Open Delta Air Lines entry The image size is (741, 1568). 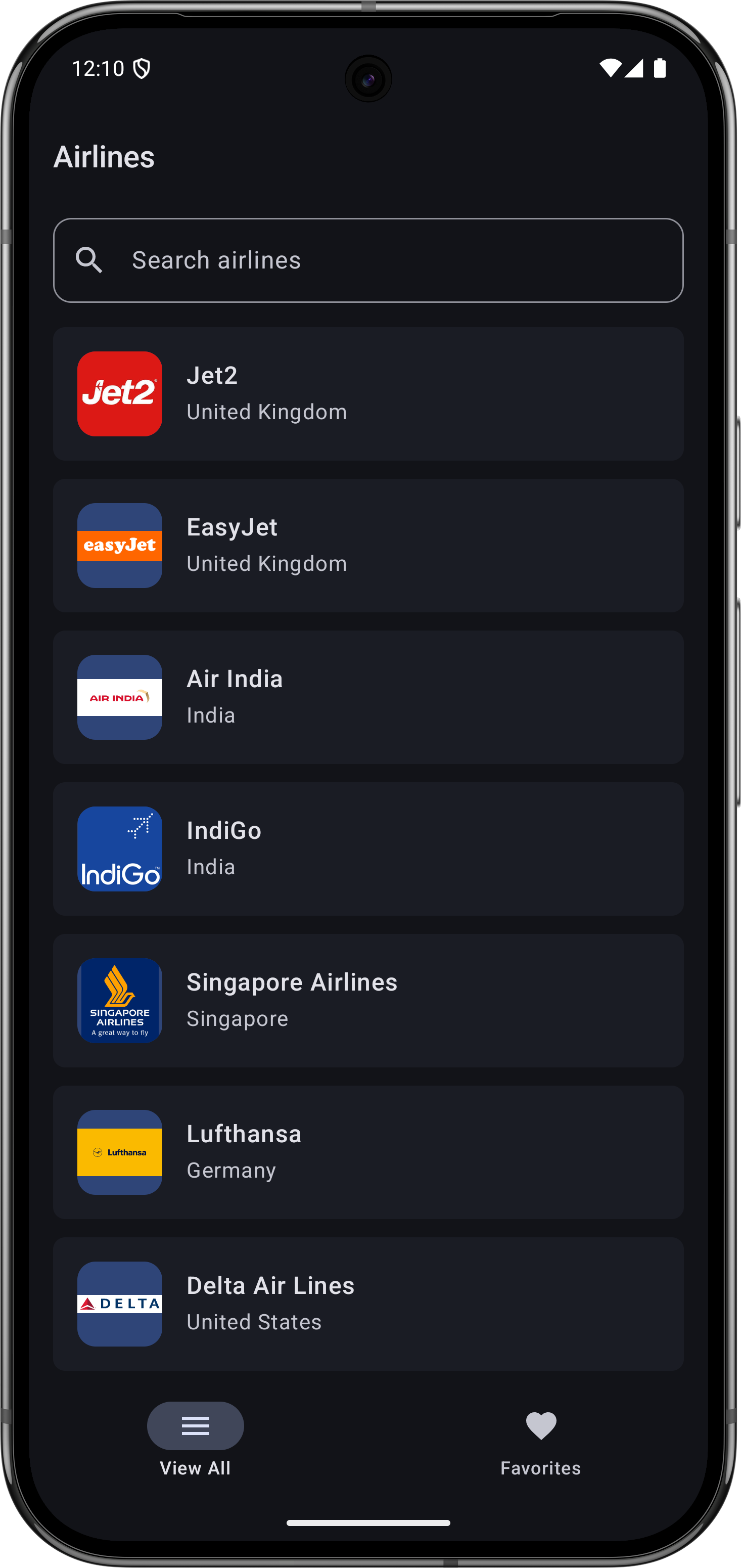pyautogui.click(x=368, y=1303)
